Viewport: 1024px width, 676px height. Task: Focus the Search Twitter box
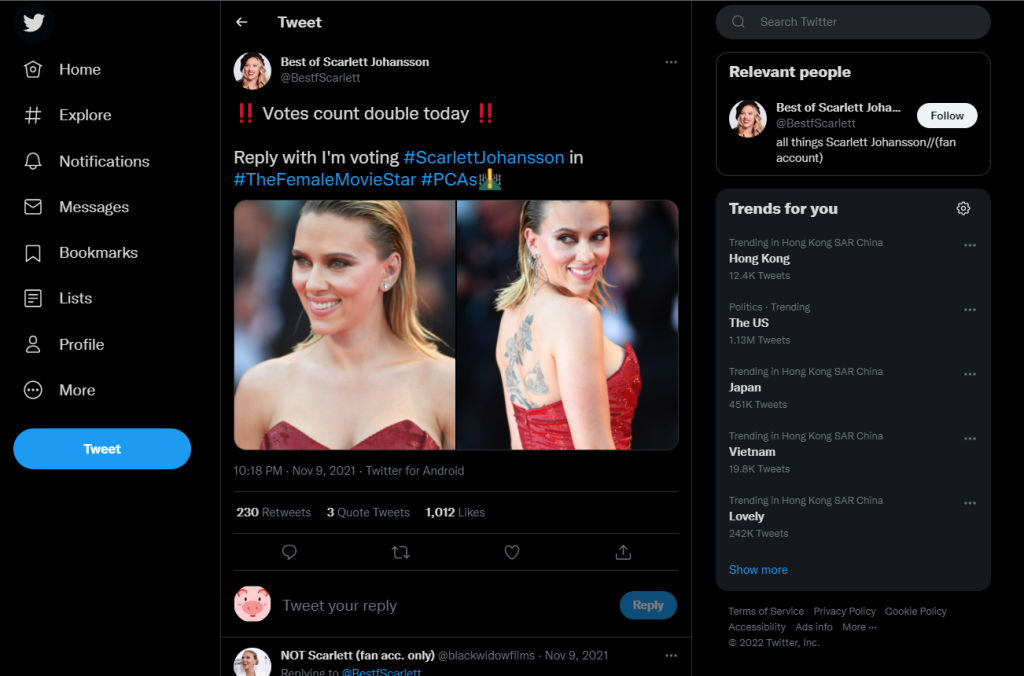[860, 22]
